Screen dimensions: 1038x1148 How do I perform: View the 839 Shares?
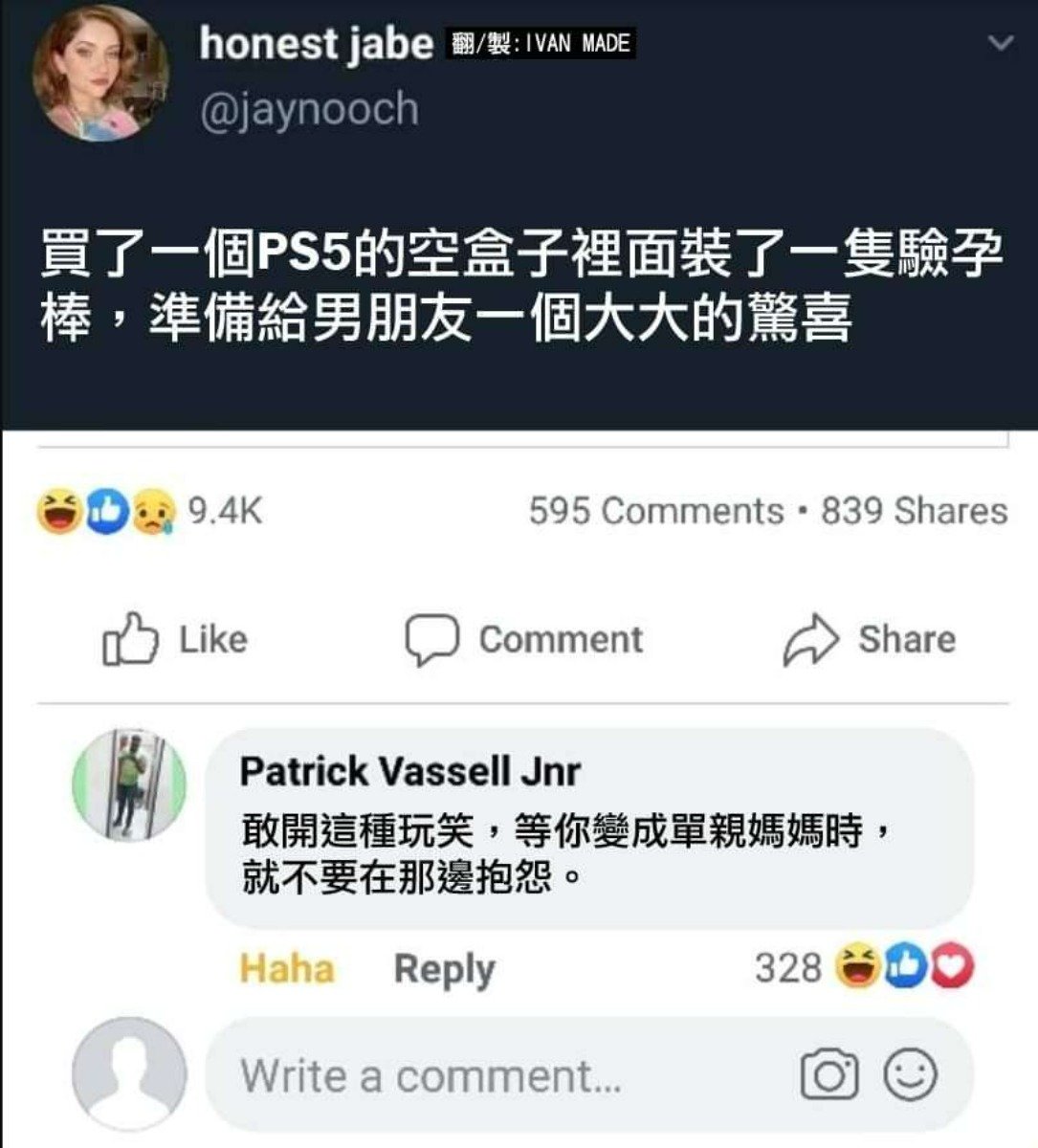915,511
